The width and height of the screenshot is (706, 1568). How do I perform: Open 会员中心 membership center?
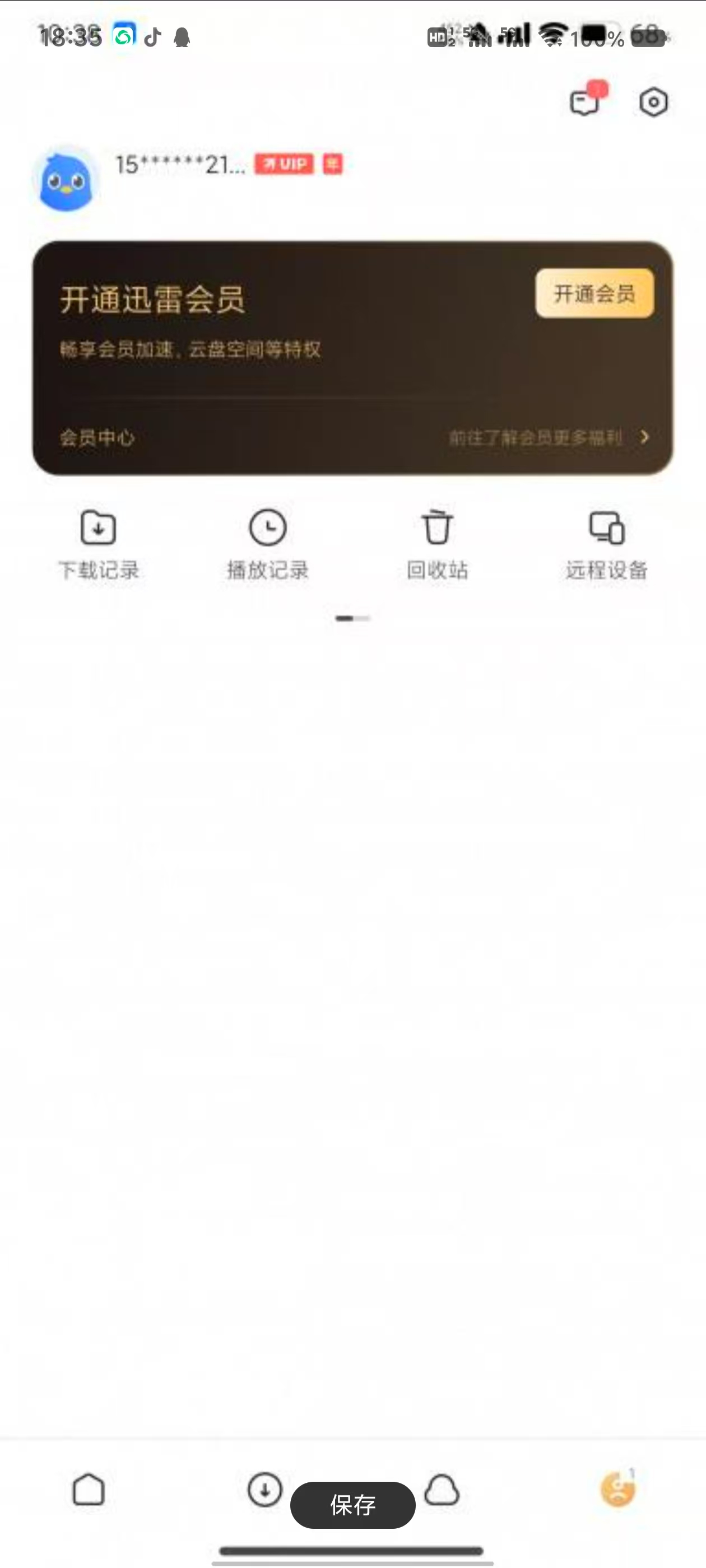pos(97,436)
